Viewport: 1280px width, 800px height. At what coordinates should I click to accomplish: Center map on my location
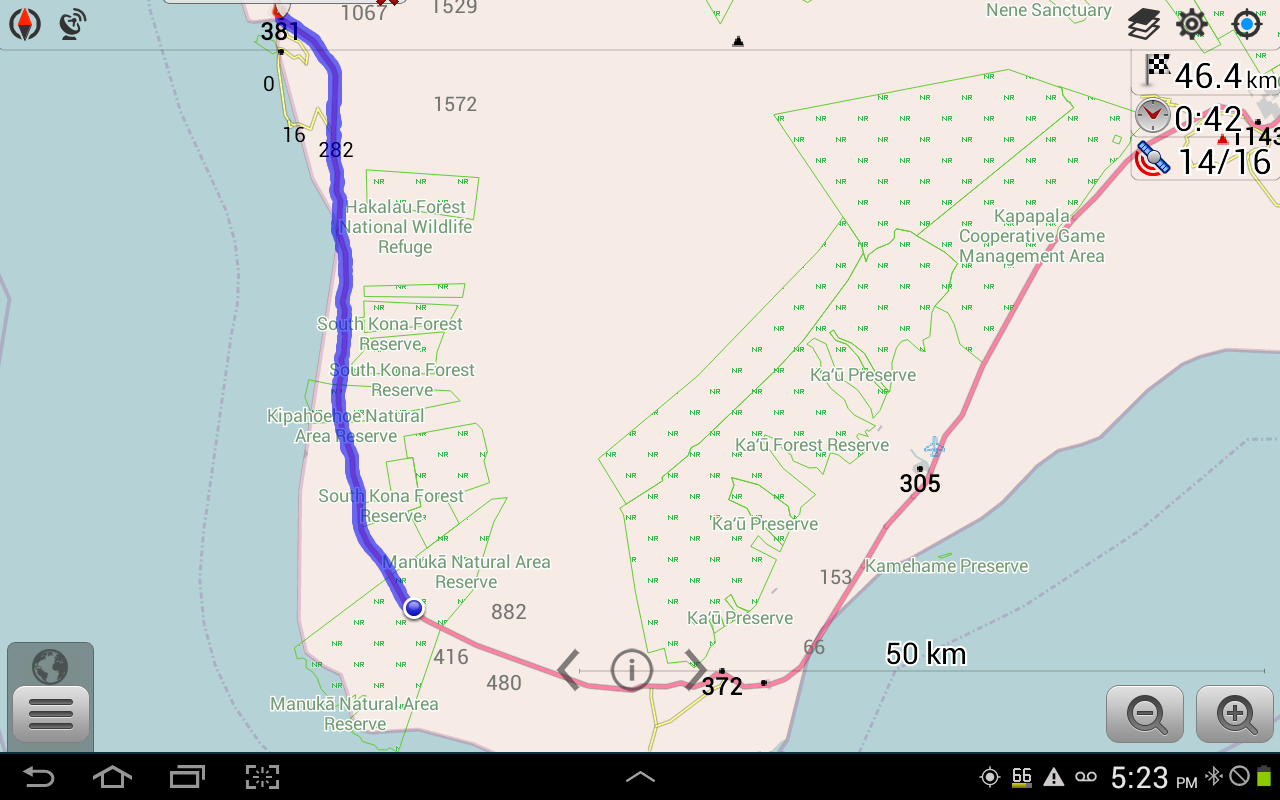point(1246,24)
